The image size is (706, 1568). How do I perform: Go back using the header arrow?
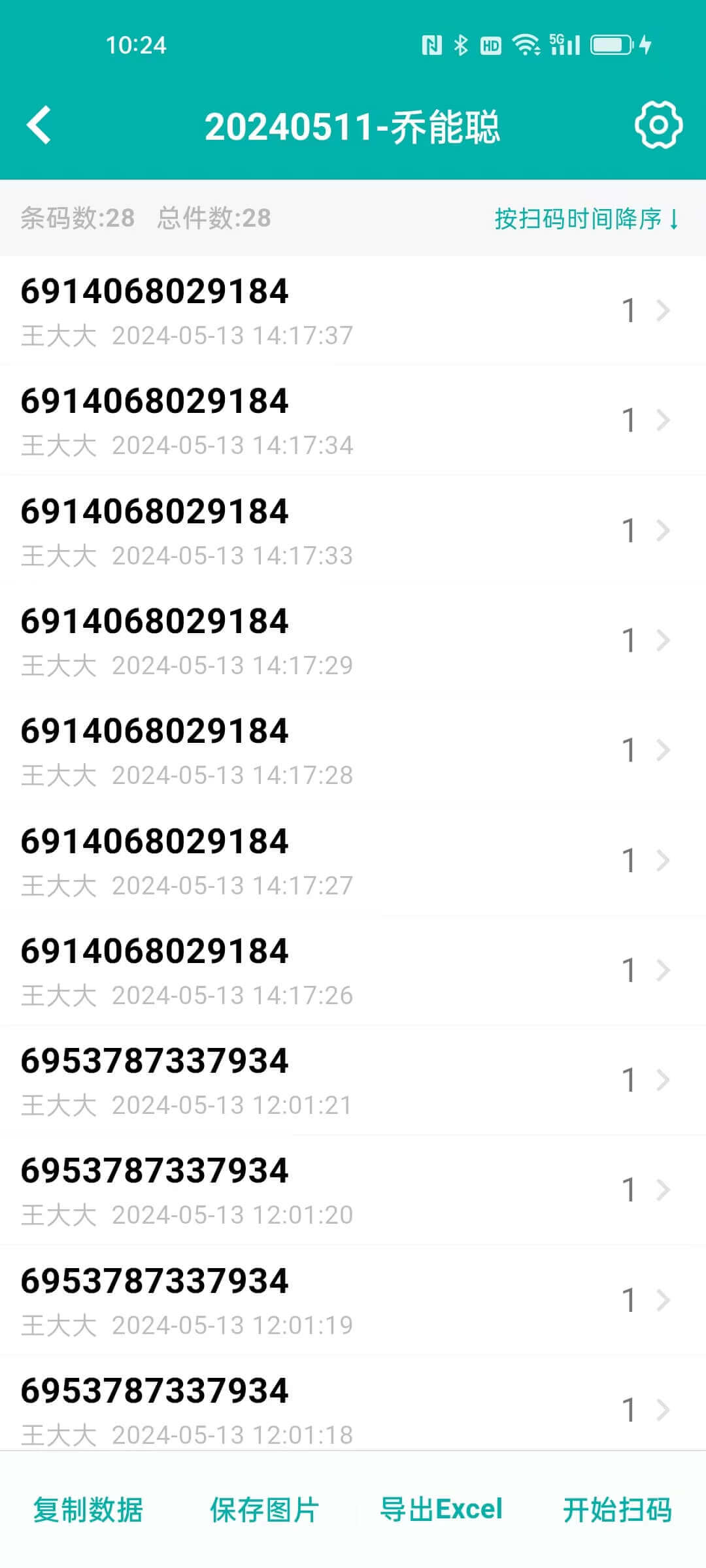pos(39,125)
